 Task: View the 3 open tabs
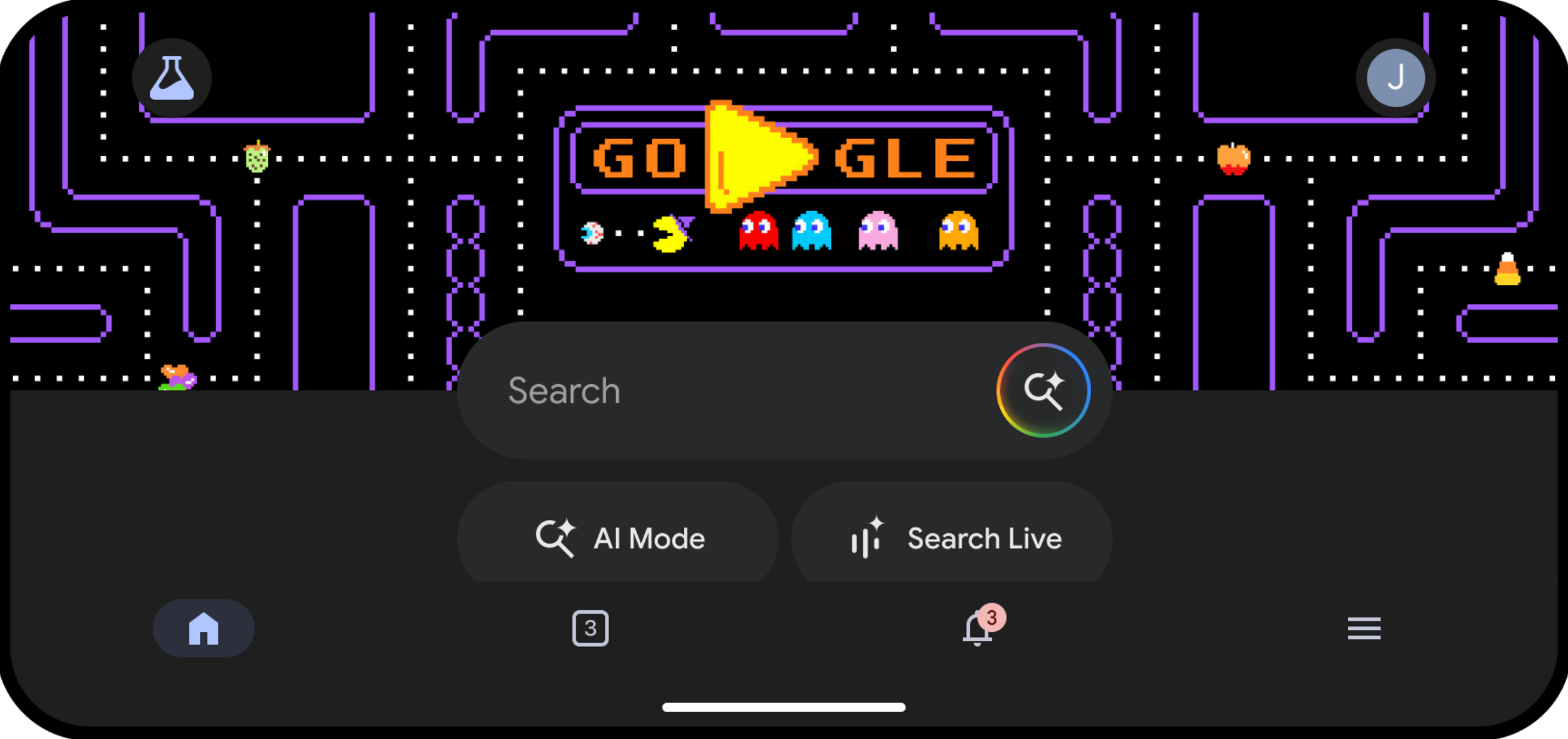(590, 629)
